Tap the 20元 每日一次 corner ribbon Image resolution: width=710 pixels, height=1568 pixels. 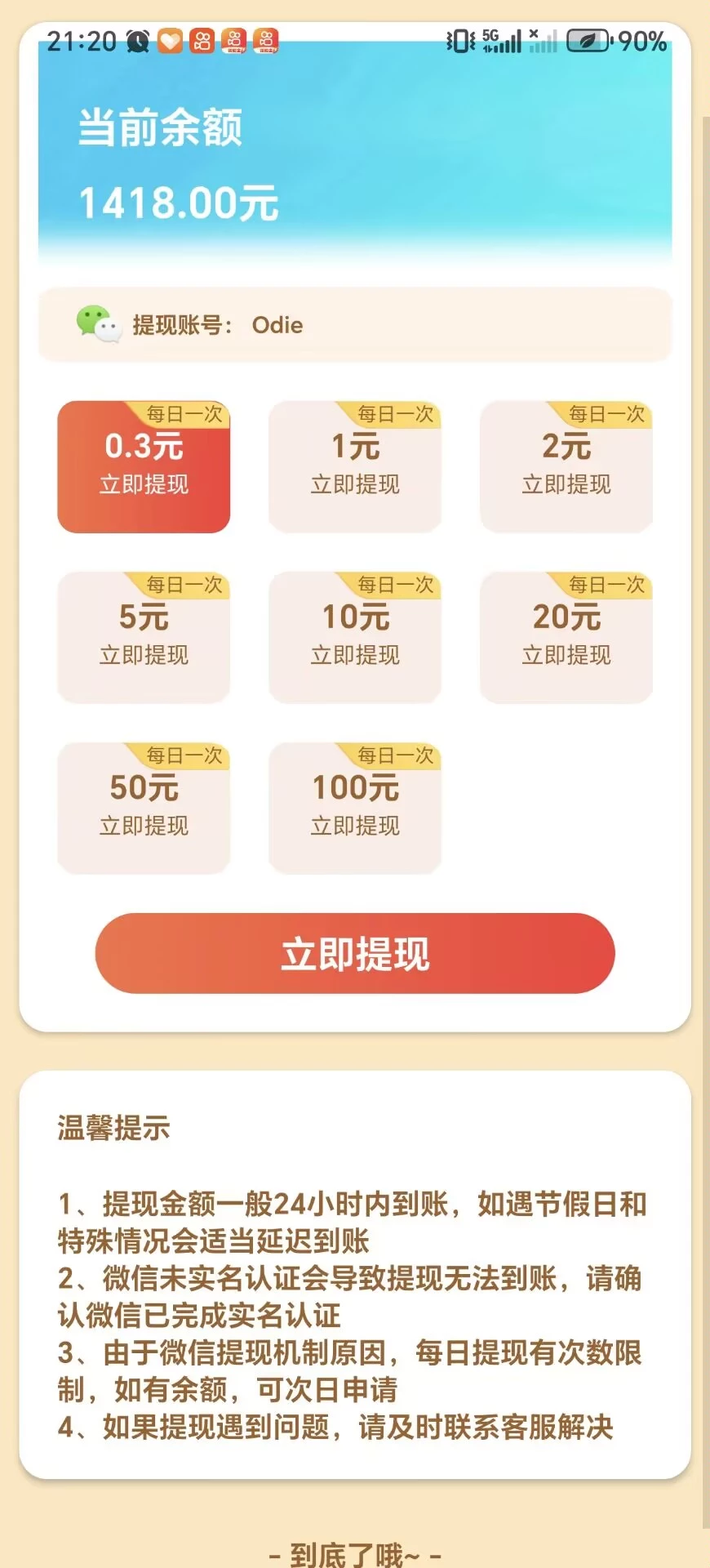point(605,586)
